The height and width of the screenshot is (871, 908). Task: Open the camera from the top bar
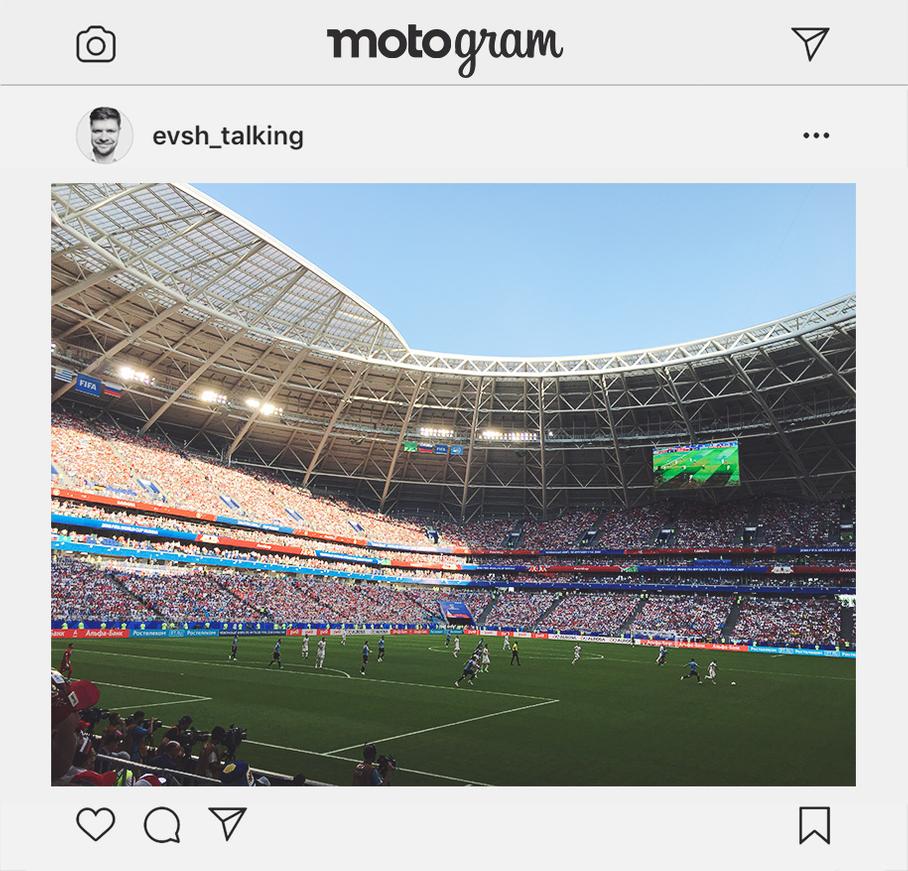(96, 45)
